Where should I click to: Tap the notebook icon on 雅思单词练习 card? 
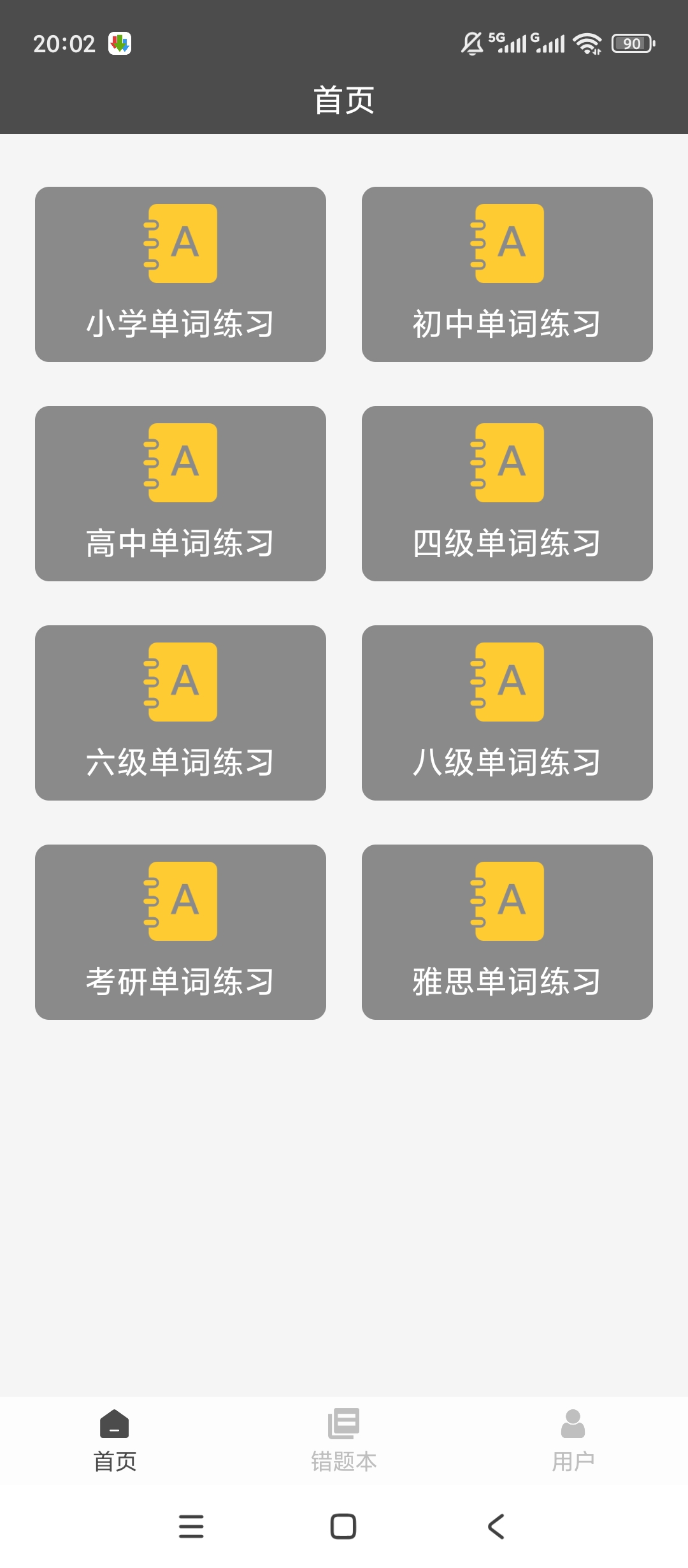point(508,899)
